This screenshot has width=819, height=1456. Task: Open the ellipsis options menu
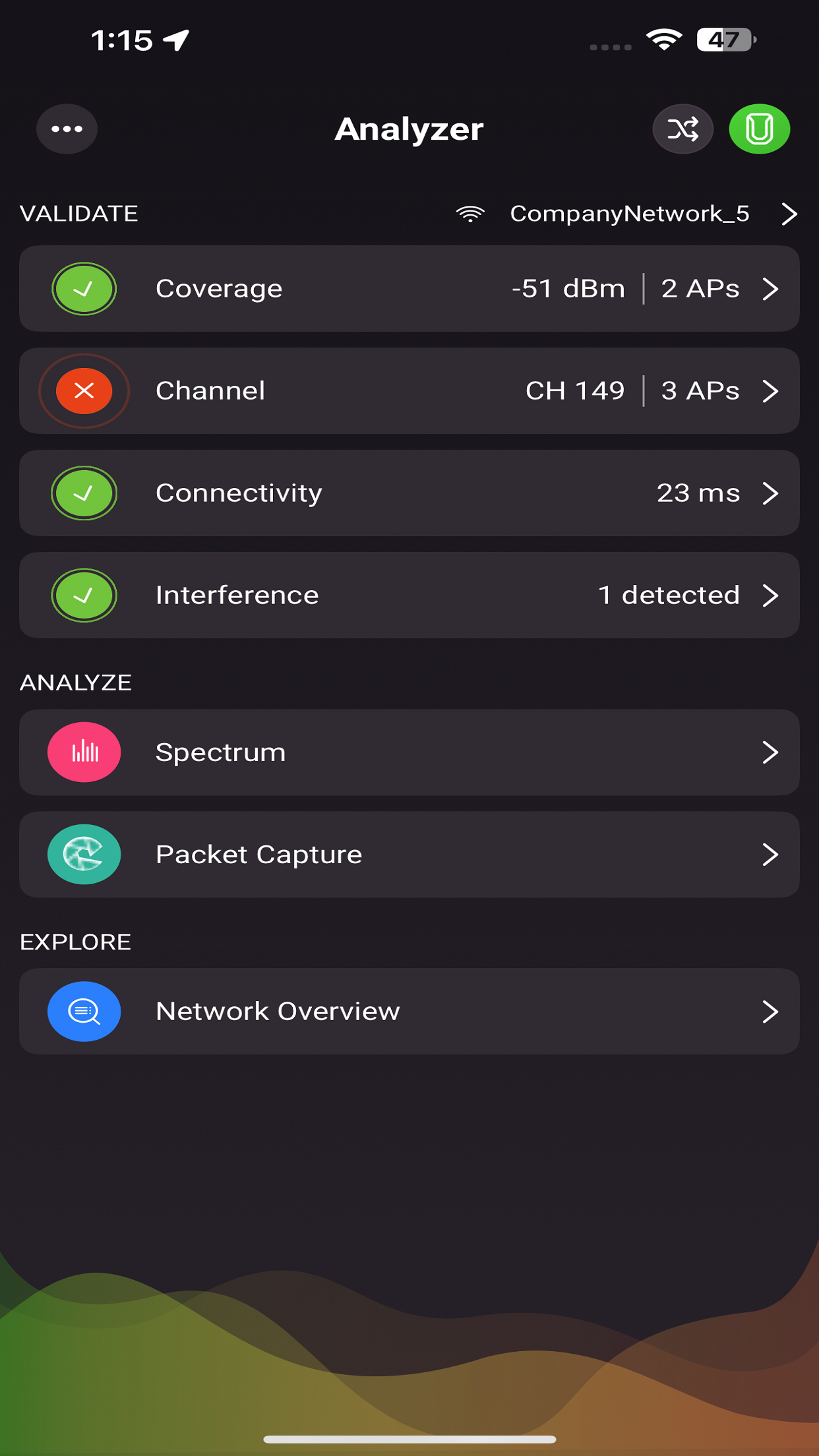tap(66, 129)
